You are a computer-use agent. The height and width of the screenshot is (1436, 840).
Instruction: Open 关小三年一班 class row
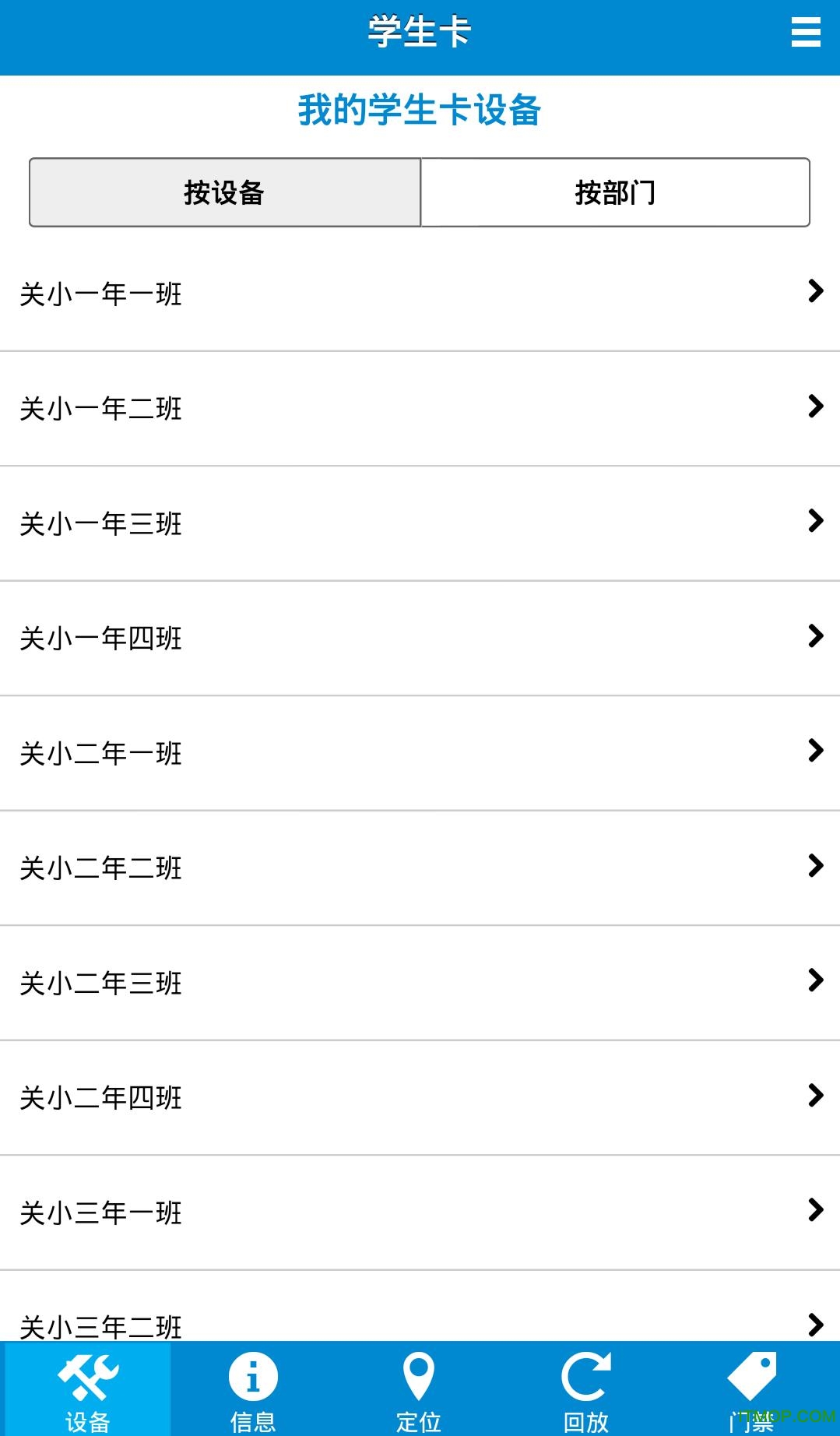click(420, 1213)
